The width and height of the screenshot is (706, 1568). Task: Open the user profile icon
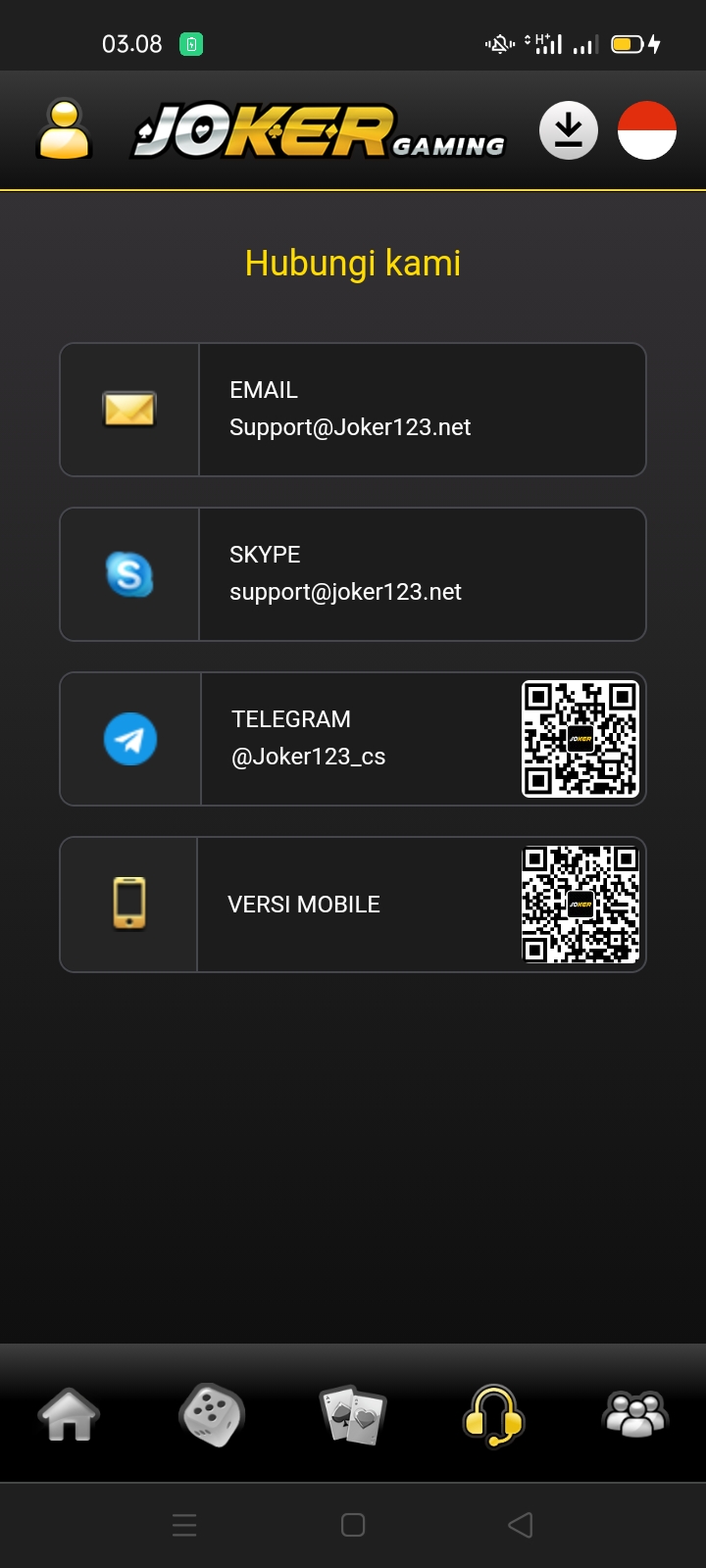coord(64,130)
